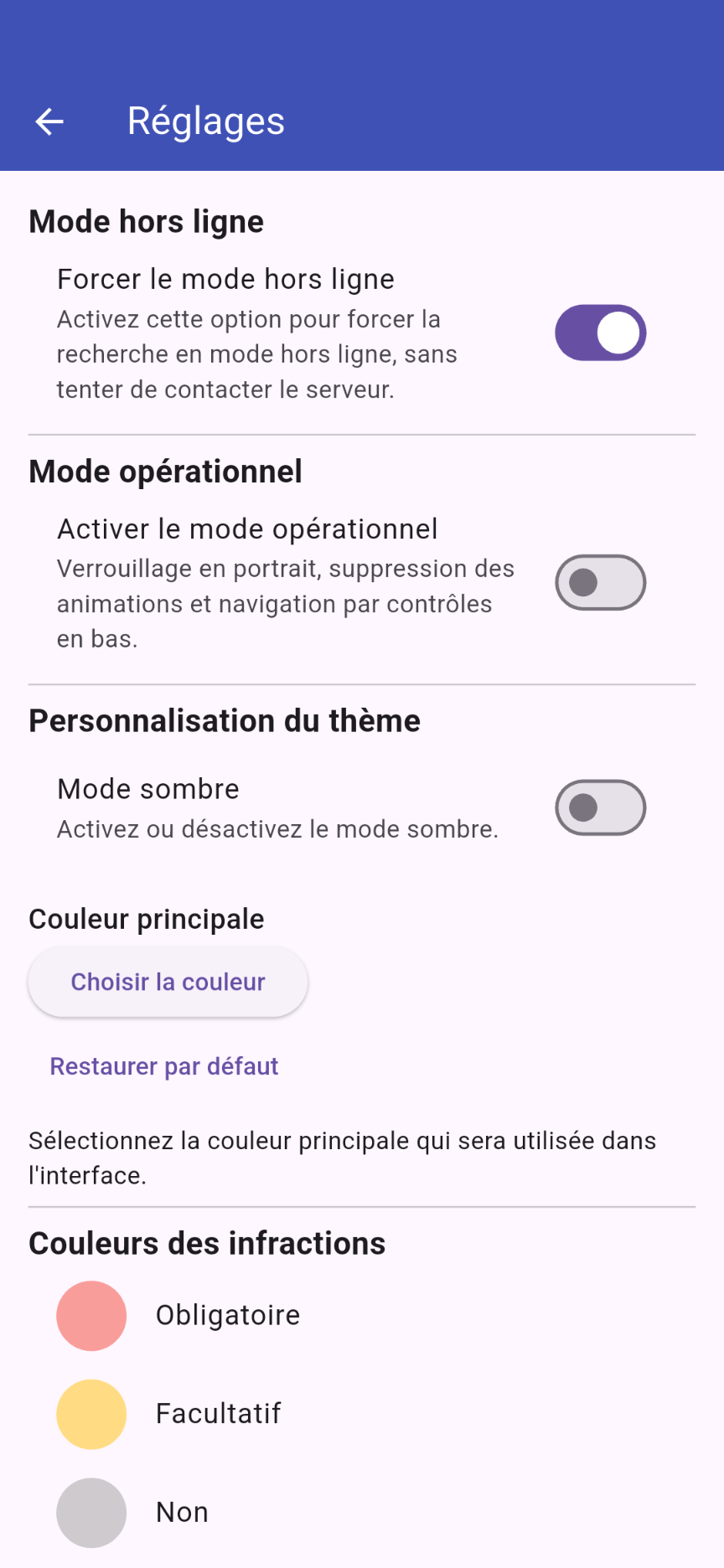The width and height of the screenshot is (724, 1568).
Task: Pick the grey Non color swatch
Action: [x=91, y=1513]
